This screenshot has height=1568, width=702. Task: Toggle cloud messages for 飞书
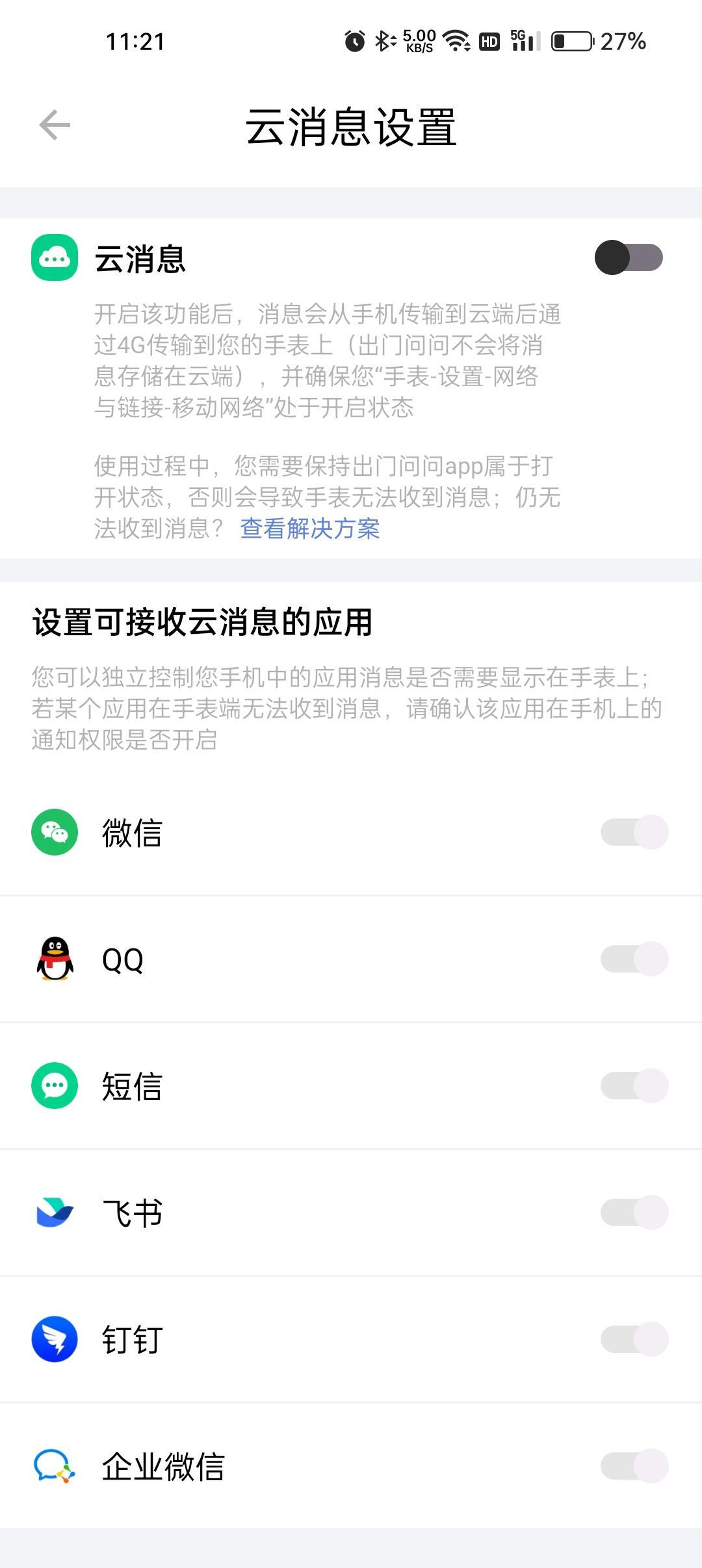click(x=634, y=1212)
